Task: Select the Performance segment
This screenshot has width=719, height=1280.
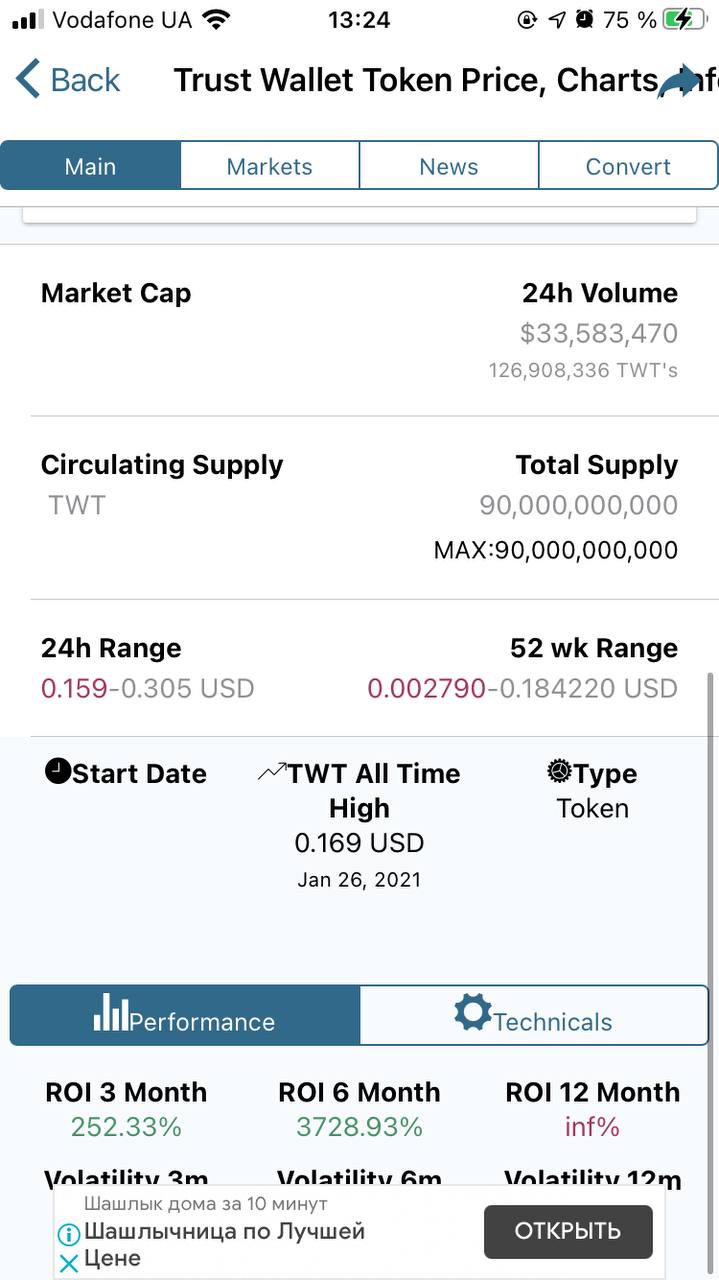Action: pyautogui.click(x=185, y=1015)
